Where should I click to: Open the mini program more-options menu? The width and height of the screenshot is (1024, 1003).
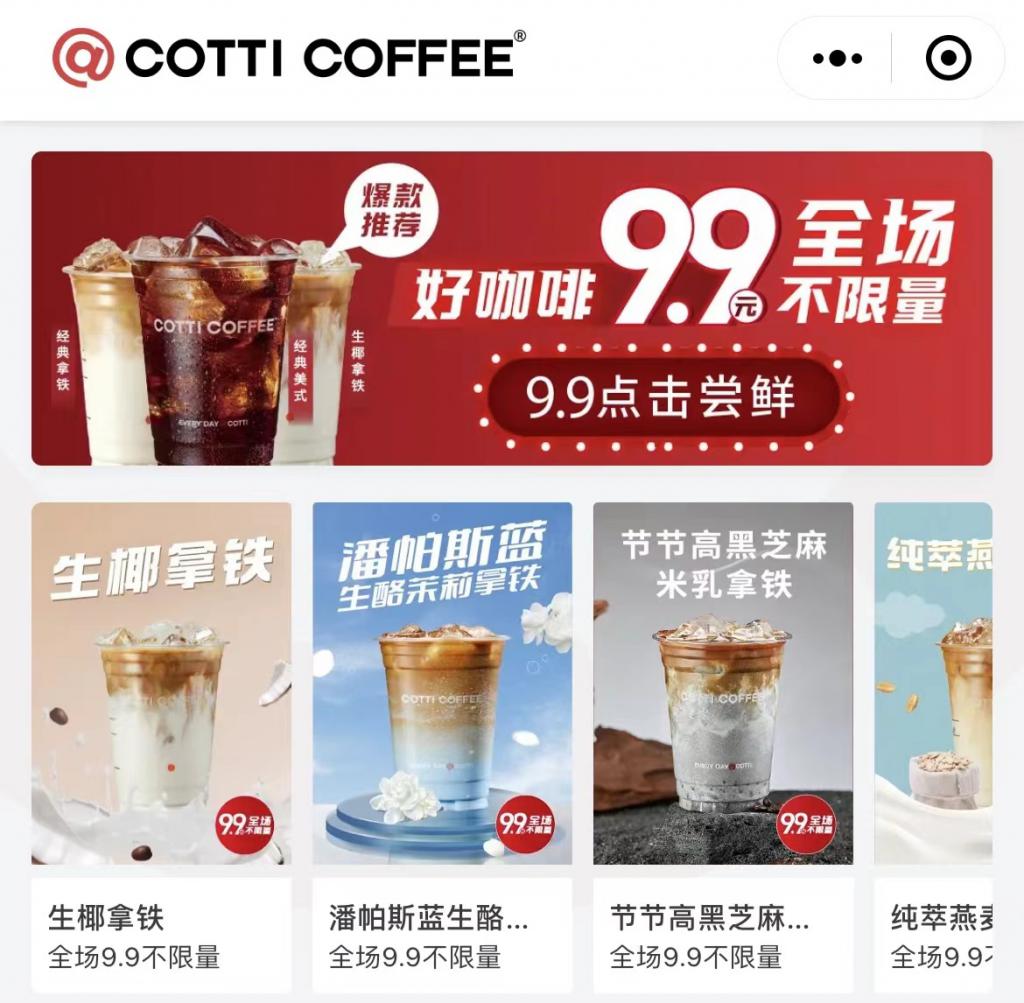837,59
